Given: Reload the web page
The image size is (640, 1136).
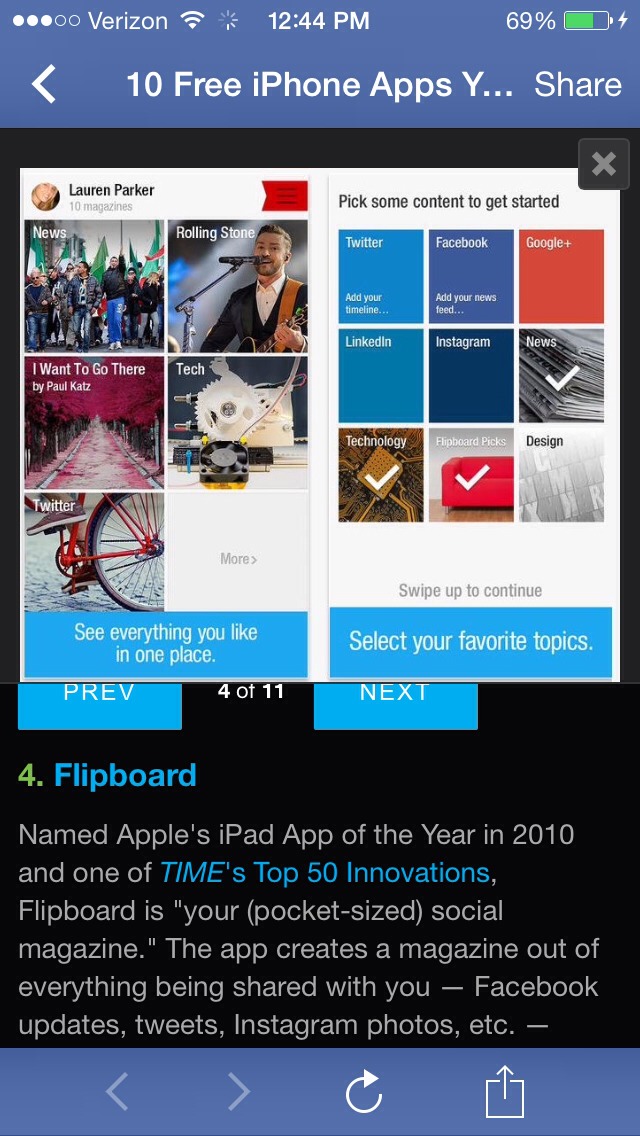Looking at the screenshot, I should pyautogui.click(x=364, y=1090).
